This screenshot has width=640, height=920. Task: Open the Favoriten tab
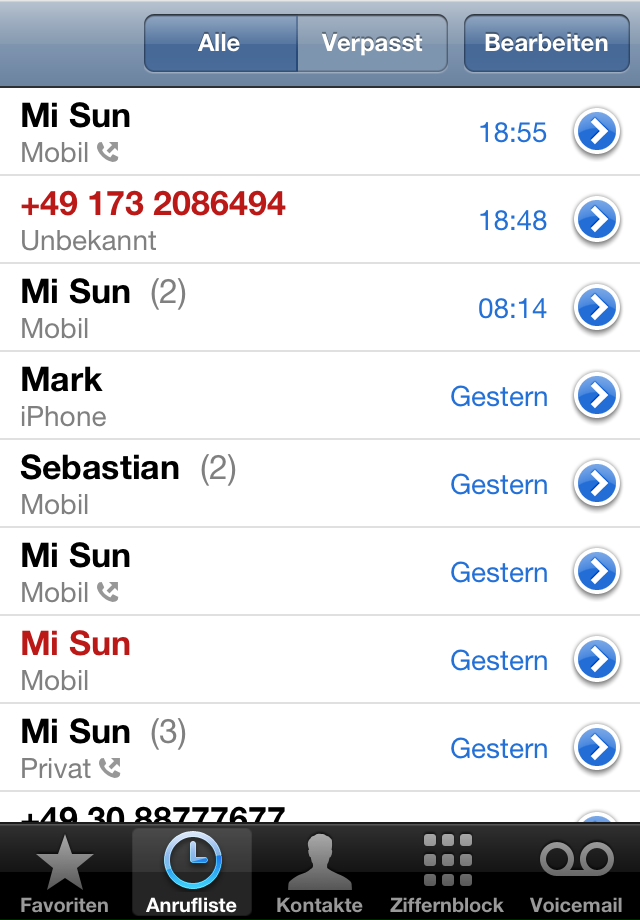64,872
